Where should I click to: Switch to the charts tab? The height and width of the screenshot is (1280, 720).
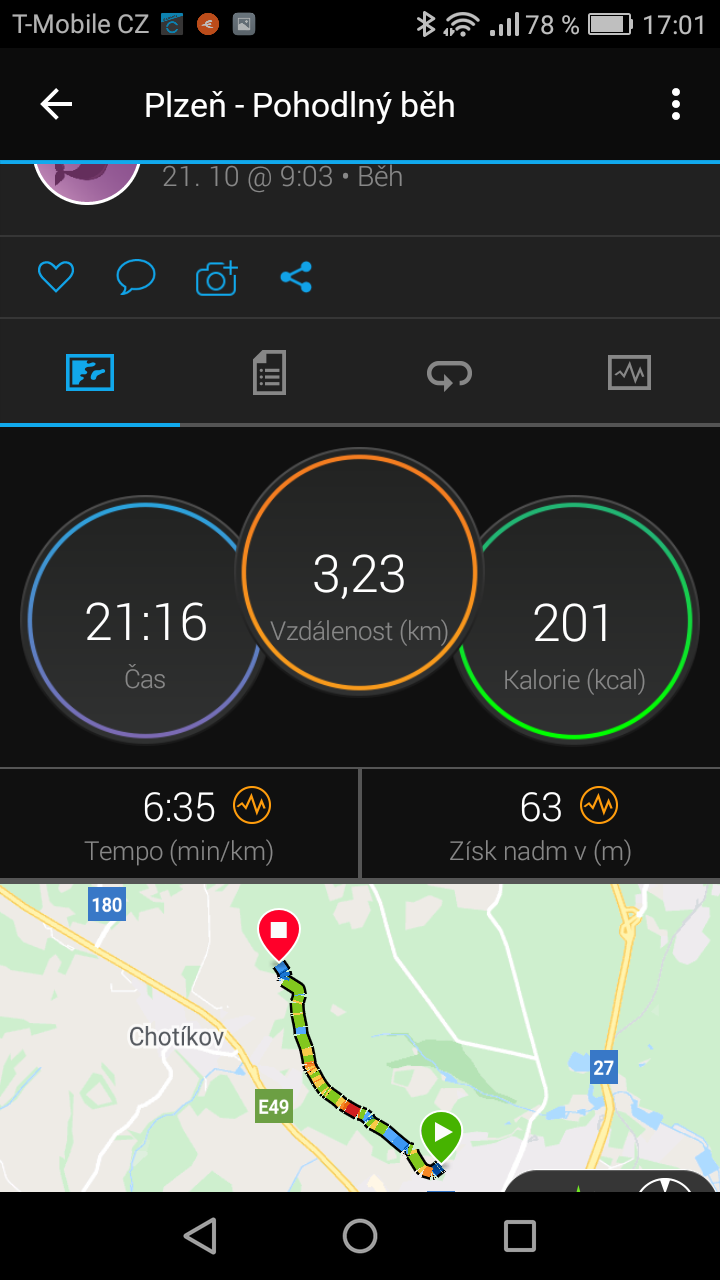click(630, 373)
